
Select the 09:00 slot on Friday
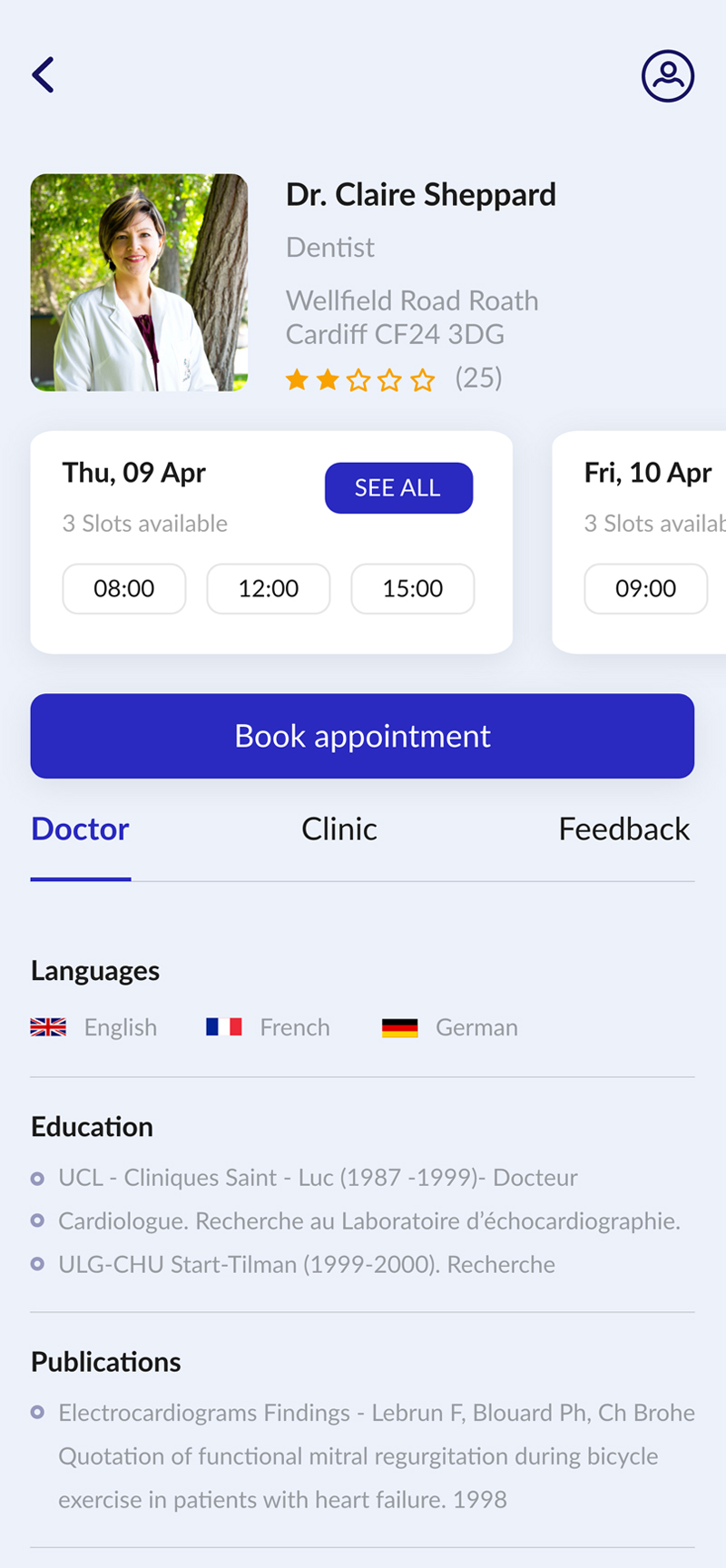(x=646, y=589)
